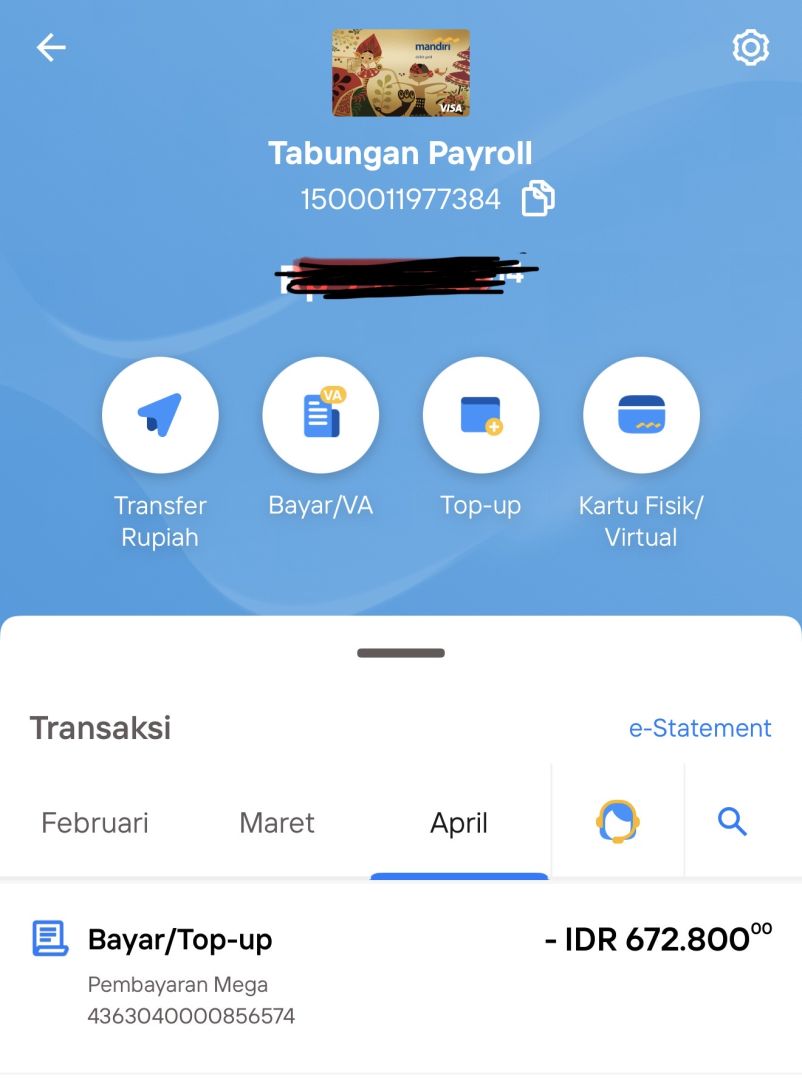
Task: Start a Transfer Rupiah
Action: point(160,415)
